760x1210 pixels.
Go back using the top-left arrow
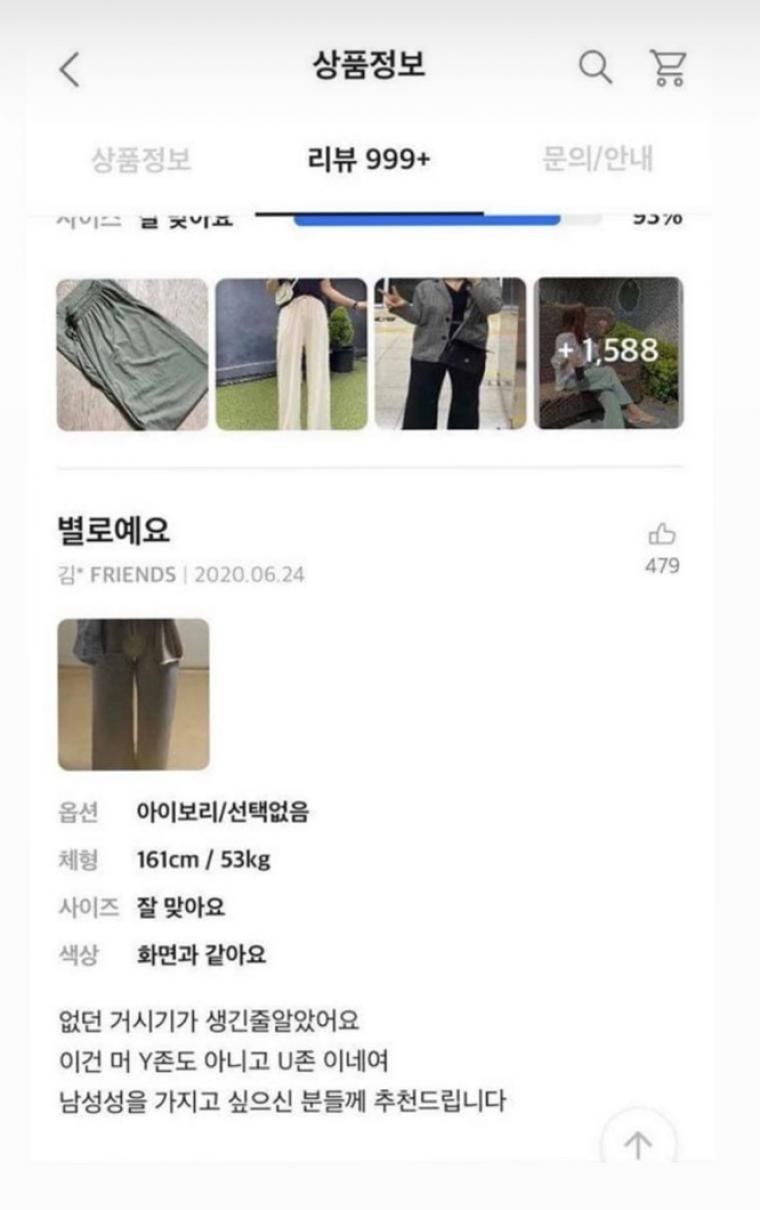point(69,70)
